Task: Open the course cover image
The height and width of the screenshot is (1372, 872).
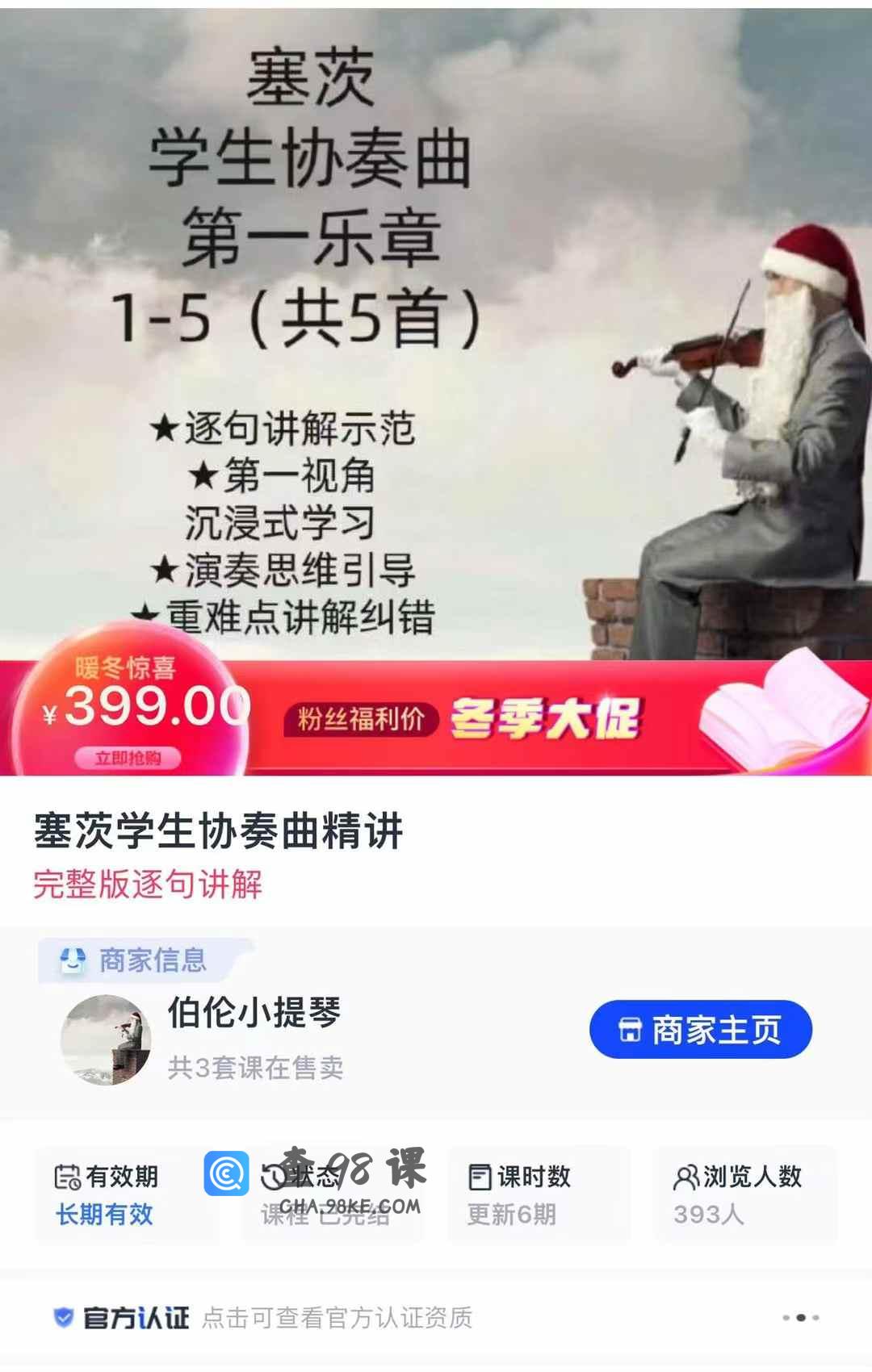Action: 436,331
